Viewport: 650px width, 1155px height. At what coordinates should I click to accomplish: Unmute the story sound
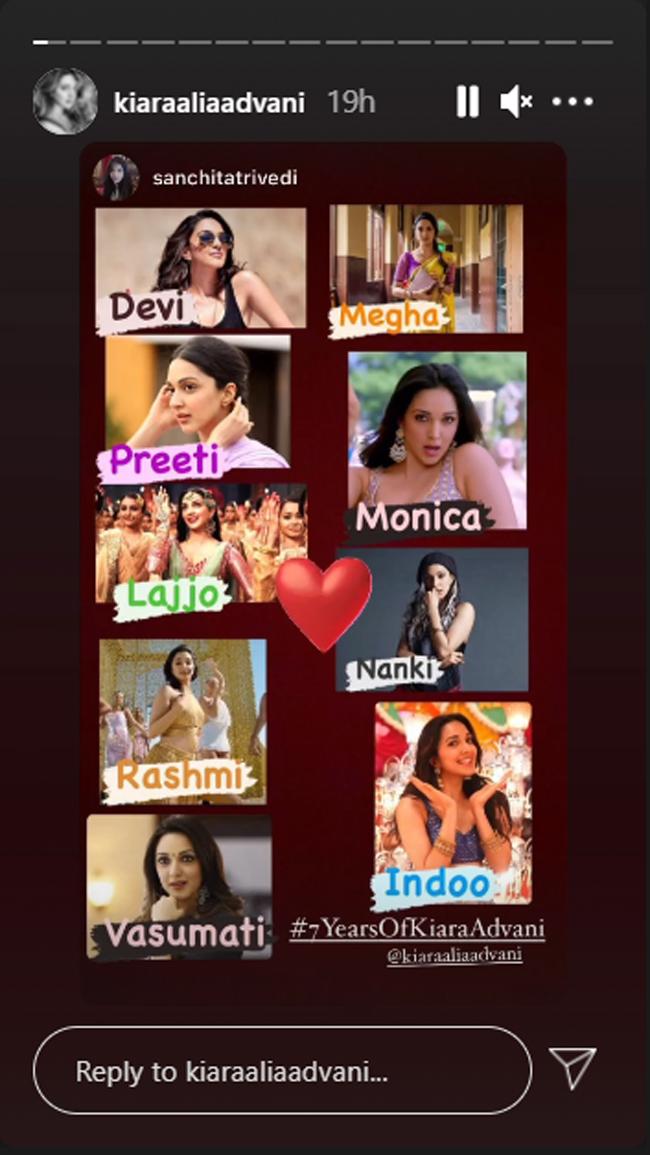point(516,101)
